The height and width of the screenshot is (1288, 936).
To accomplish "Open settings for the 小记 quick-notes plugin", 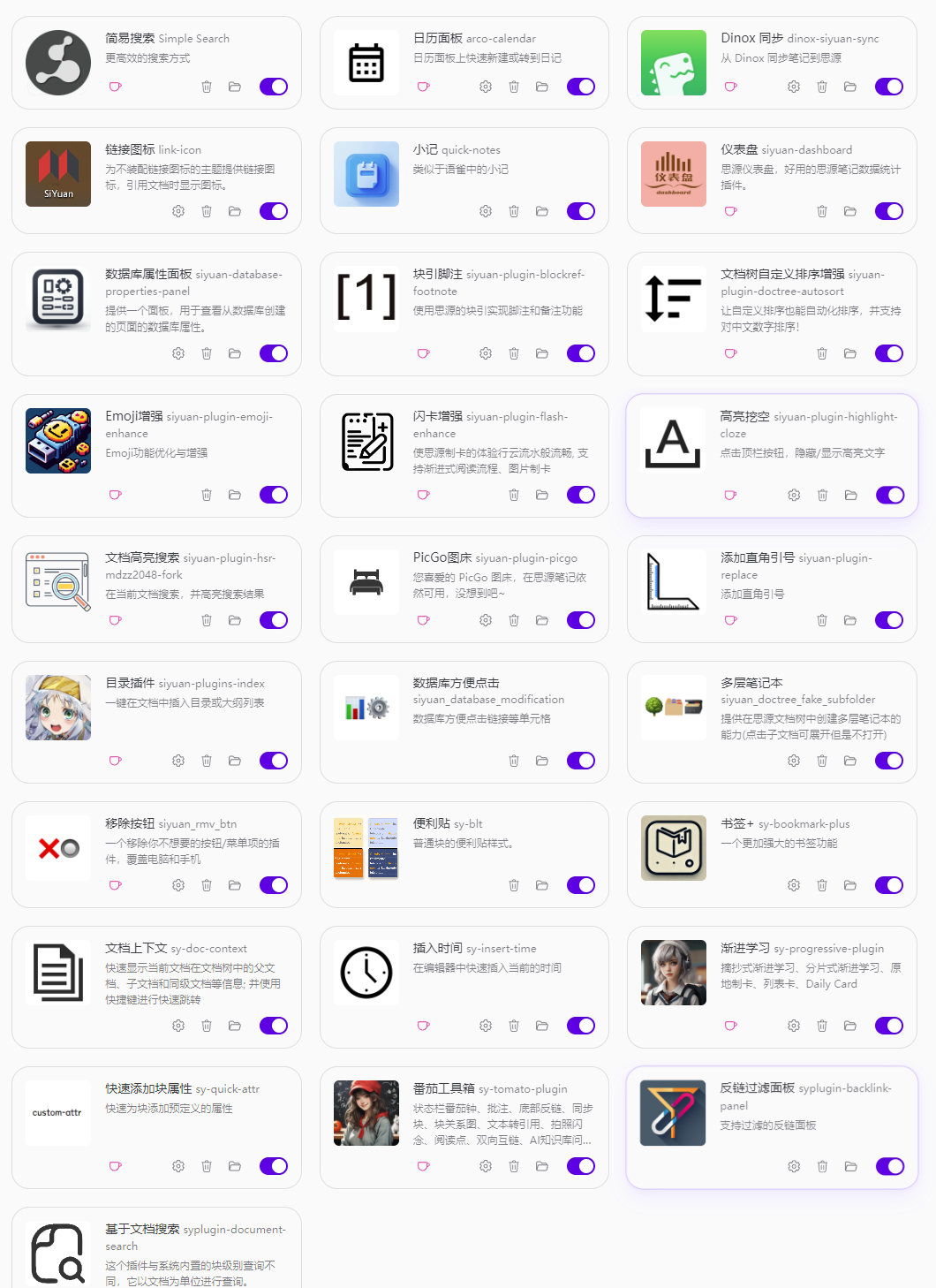I will 485,211.
